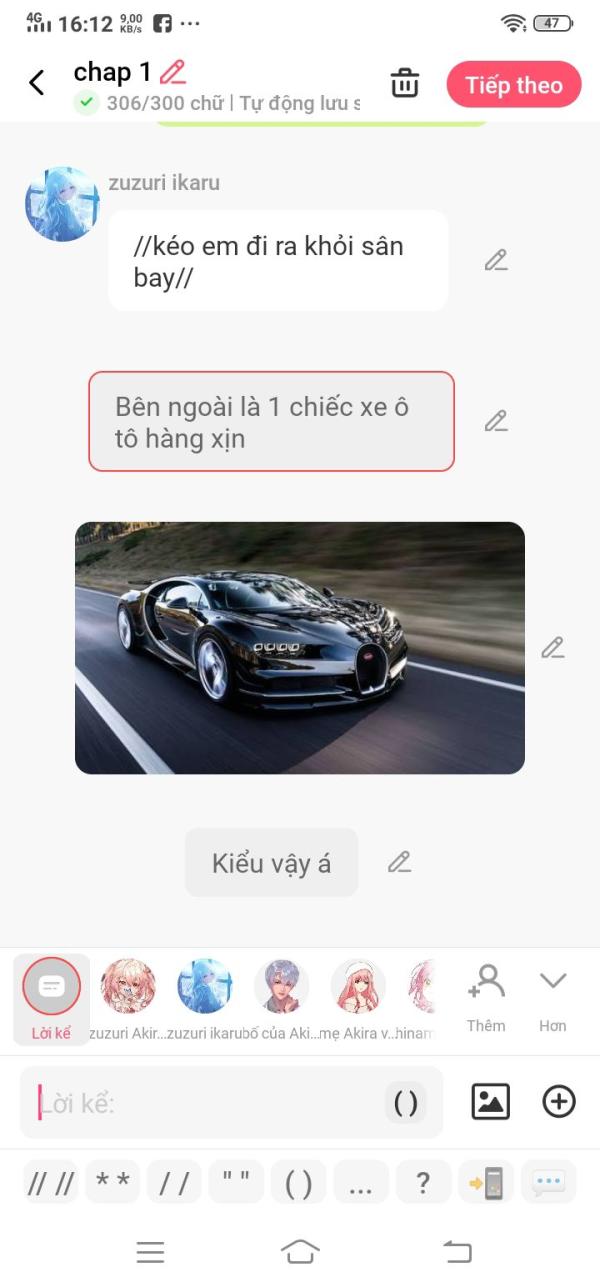This screenshot has width=600, height=1287.
Task: Choose the bố của Aki... character
Action: point(281,999)
